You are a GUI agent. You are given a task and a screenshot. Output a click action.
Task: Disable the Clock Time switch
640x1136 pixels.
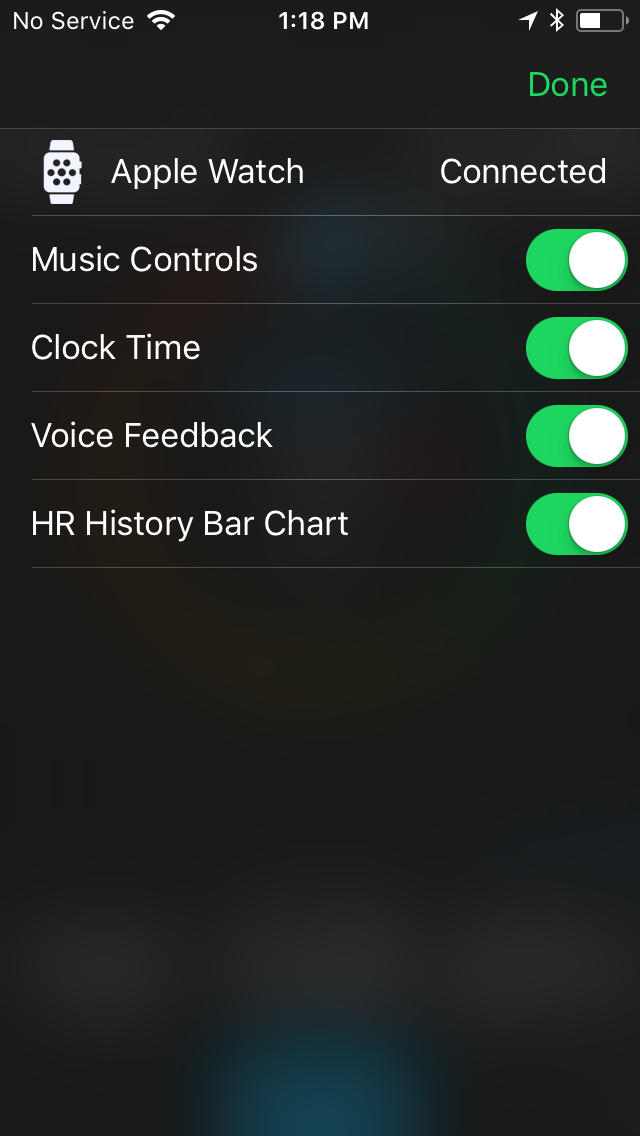pyautogui.click(x=576, y=348)
